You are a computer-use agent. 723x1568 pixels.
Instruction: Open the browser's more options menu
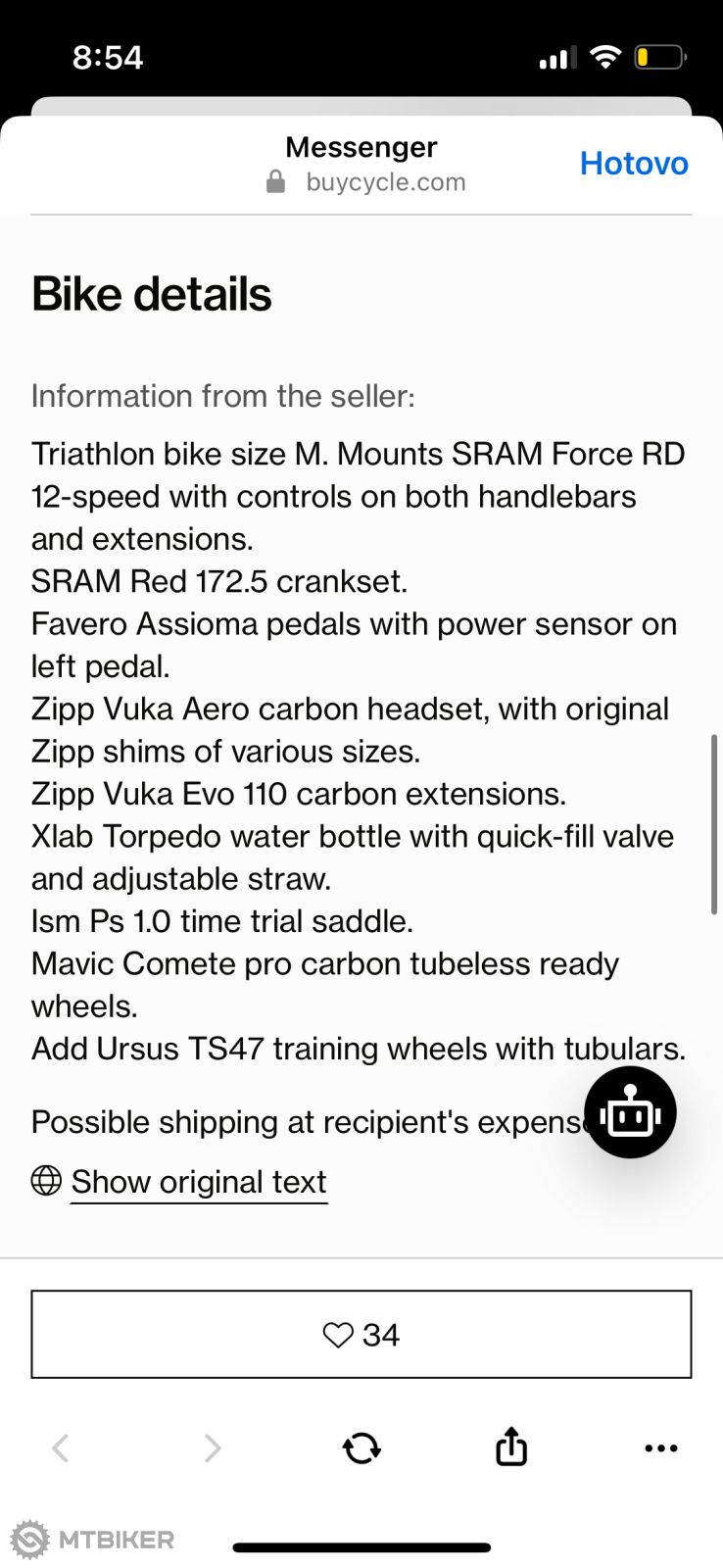(x=661, y=1447)
